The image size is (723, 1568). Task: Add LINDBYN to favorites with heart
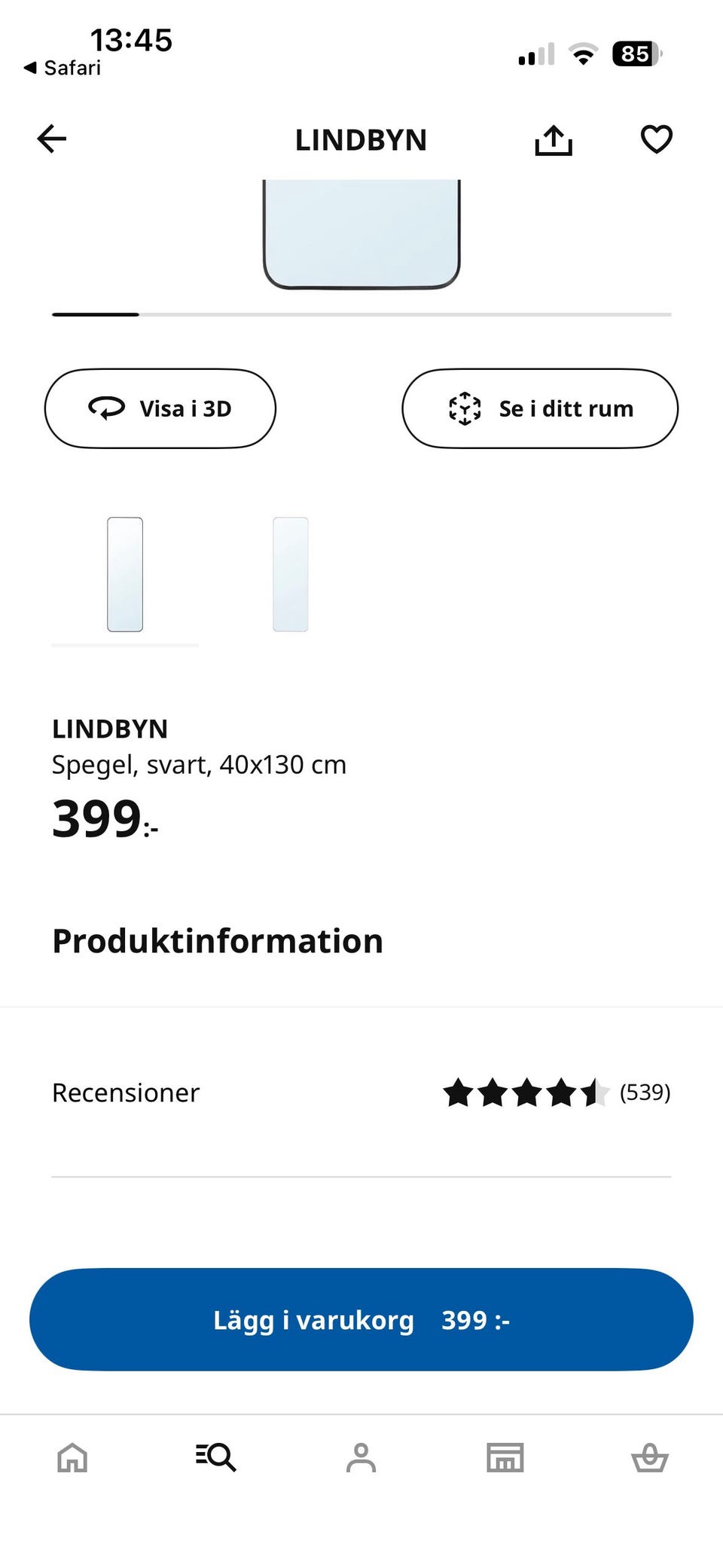tap(656, 139)
